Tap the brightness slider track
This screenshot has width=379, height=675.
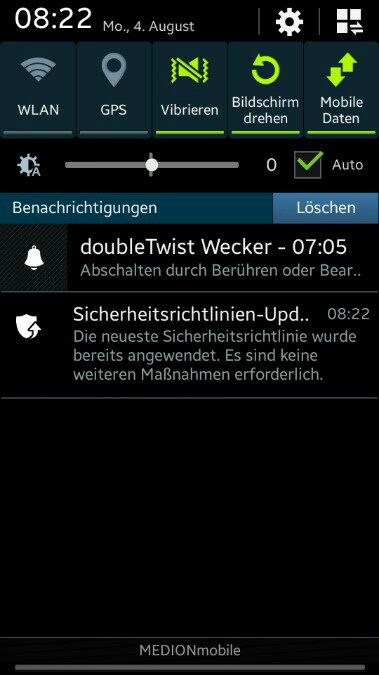coord(152,165)
